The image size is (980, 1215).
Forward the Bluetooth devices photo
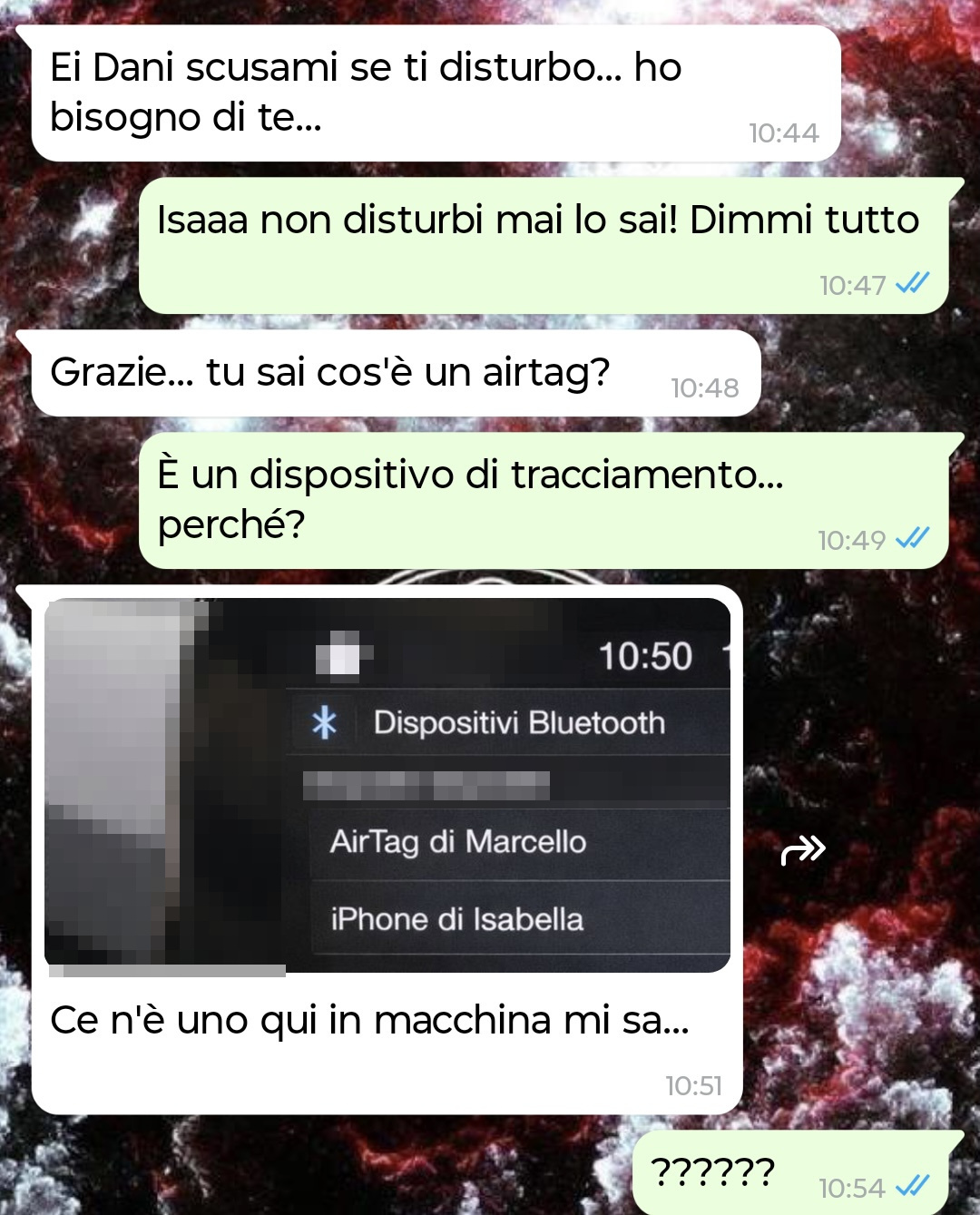(803, 850)
